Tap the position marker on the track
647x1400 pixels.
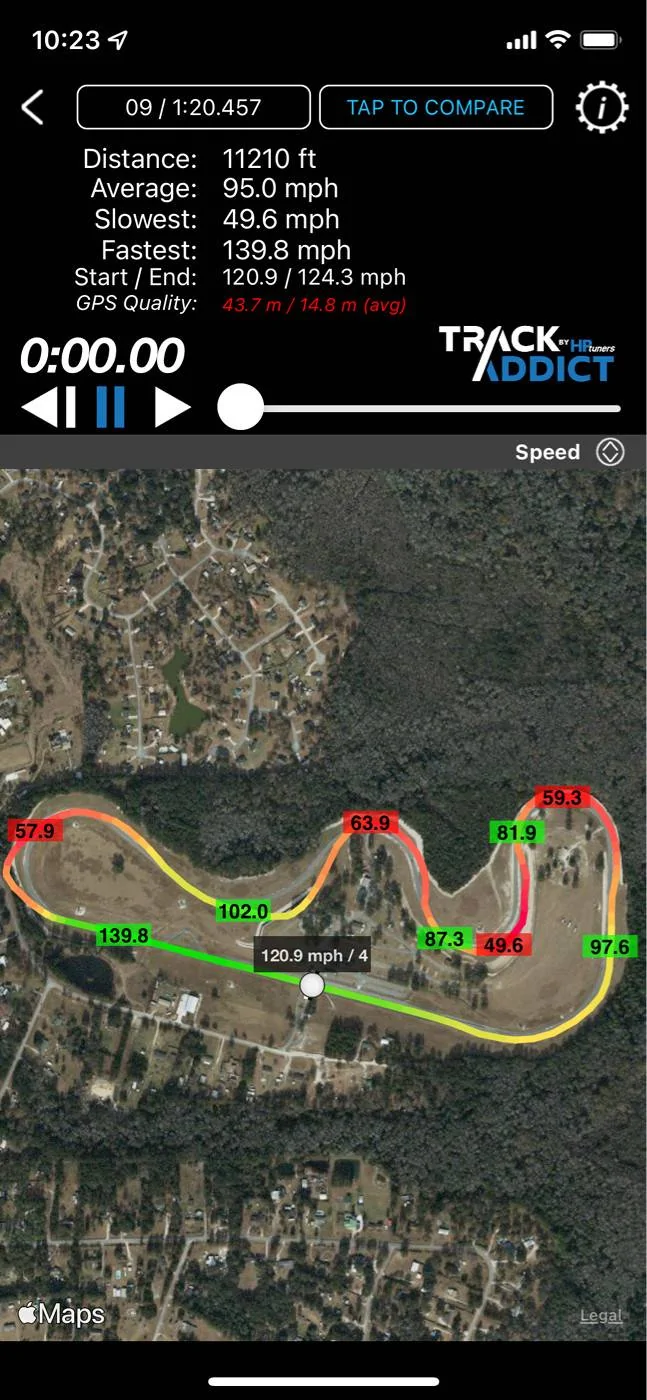pos(312,986)
